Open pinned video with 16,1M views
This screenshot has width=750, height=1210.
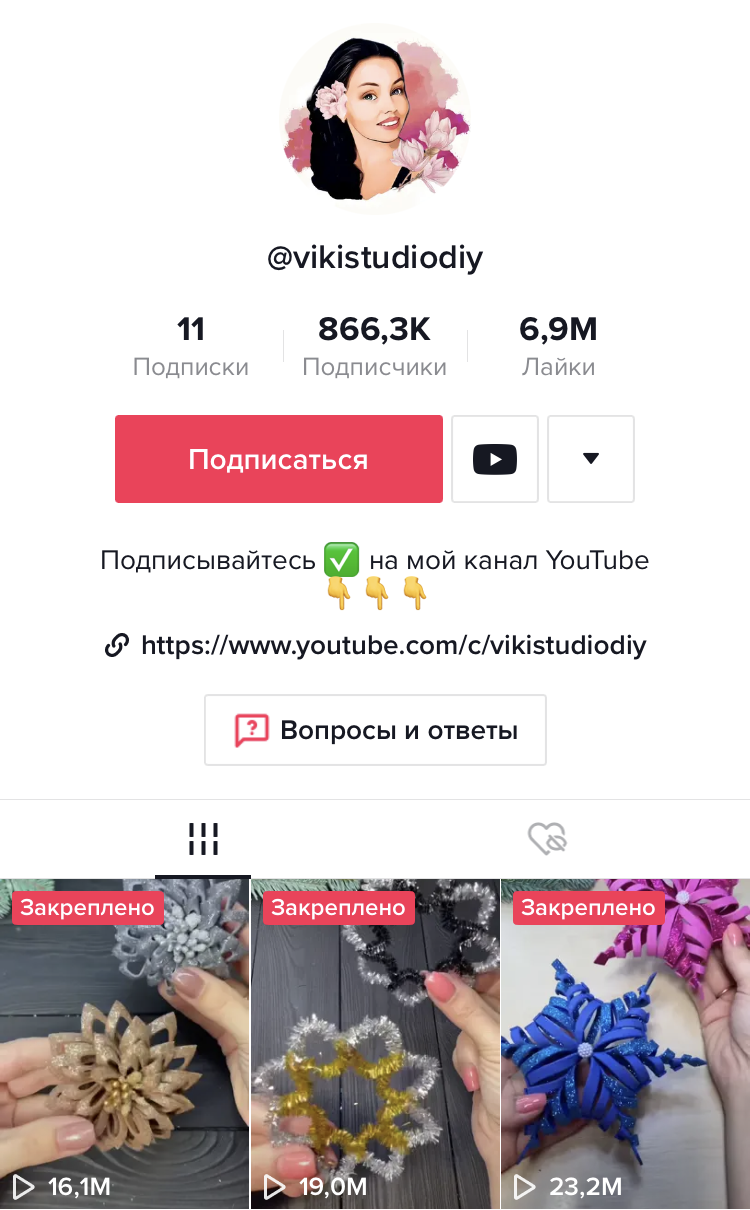point(124,1044)
